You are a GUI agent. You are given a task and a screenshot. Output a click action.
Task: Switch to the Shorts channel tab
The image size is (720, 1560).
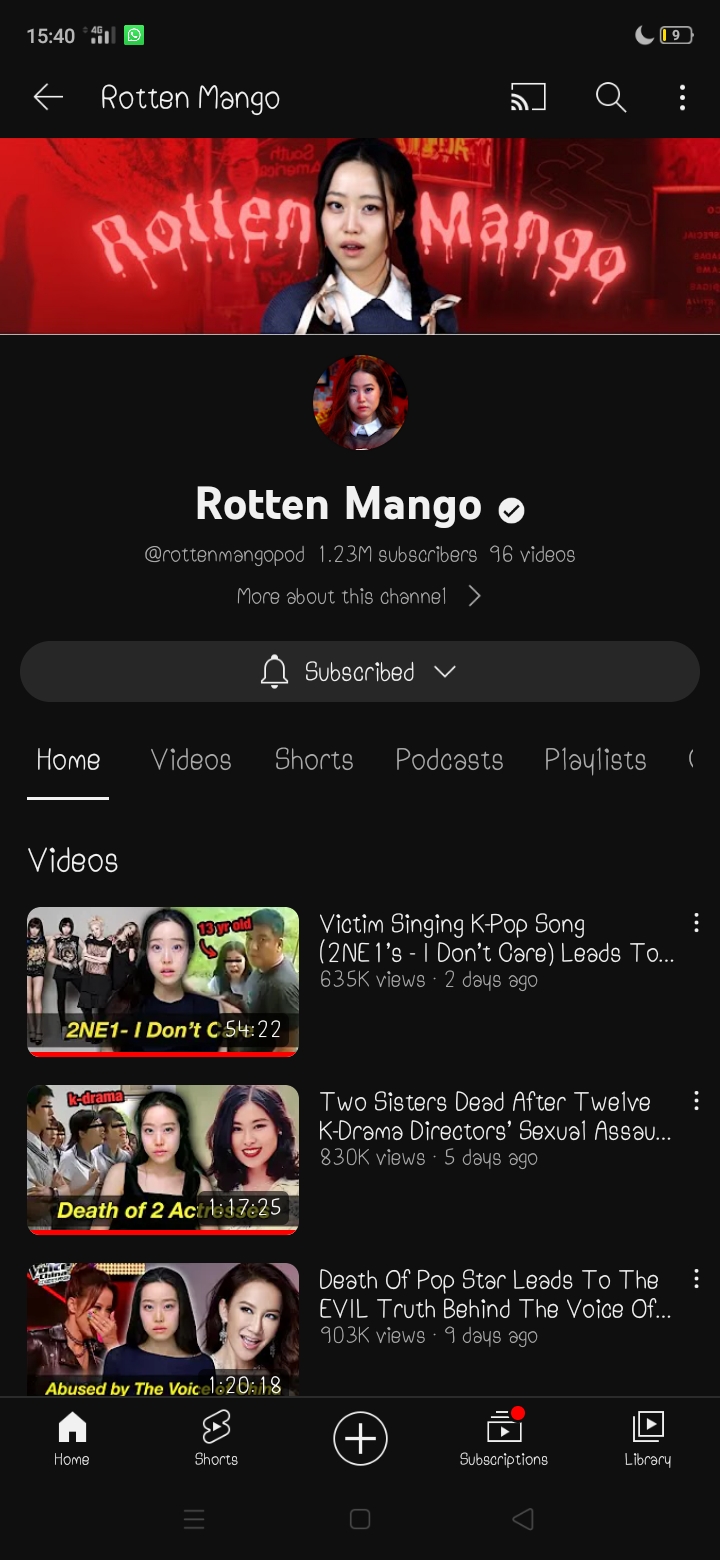click(x=314, y=760)
